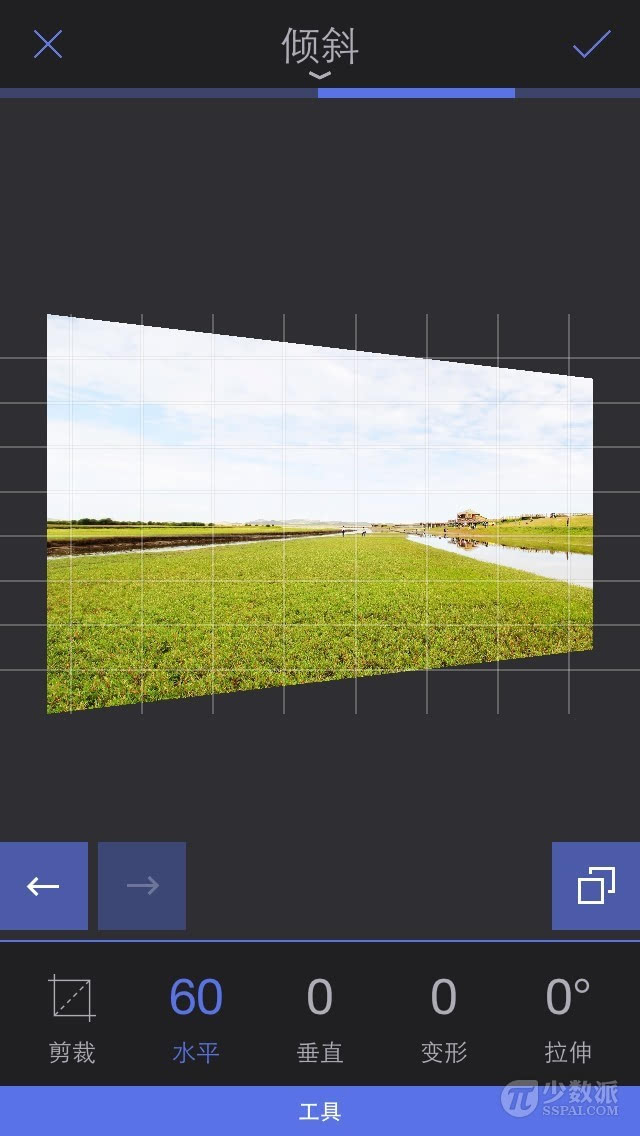Expand the 倾斜 title dropdown

pyautogui.click(x=320, y=53)
